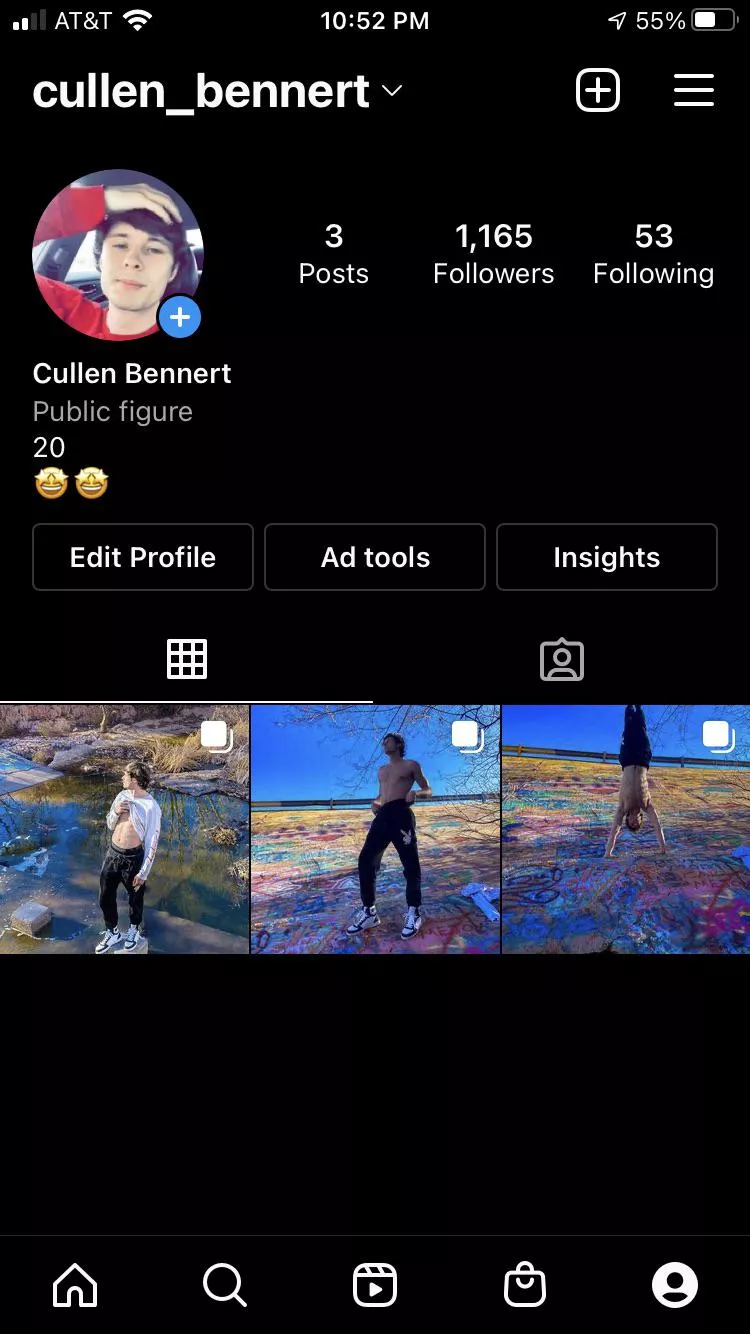The image size is (750, 1334).
Task: Switch to the Reels tab
Action: (375, 1285)
